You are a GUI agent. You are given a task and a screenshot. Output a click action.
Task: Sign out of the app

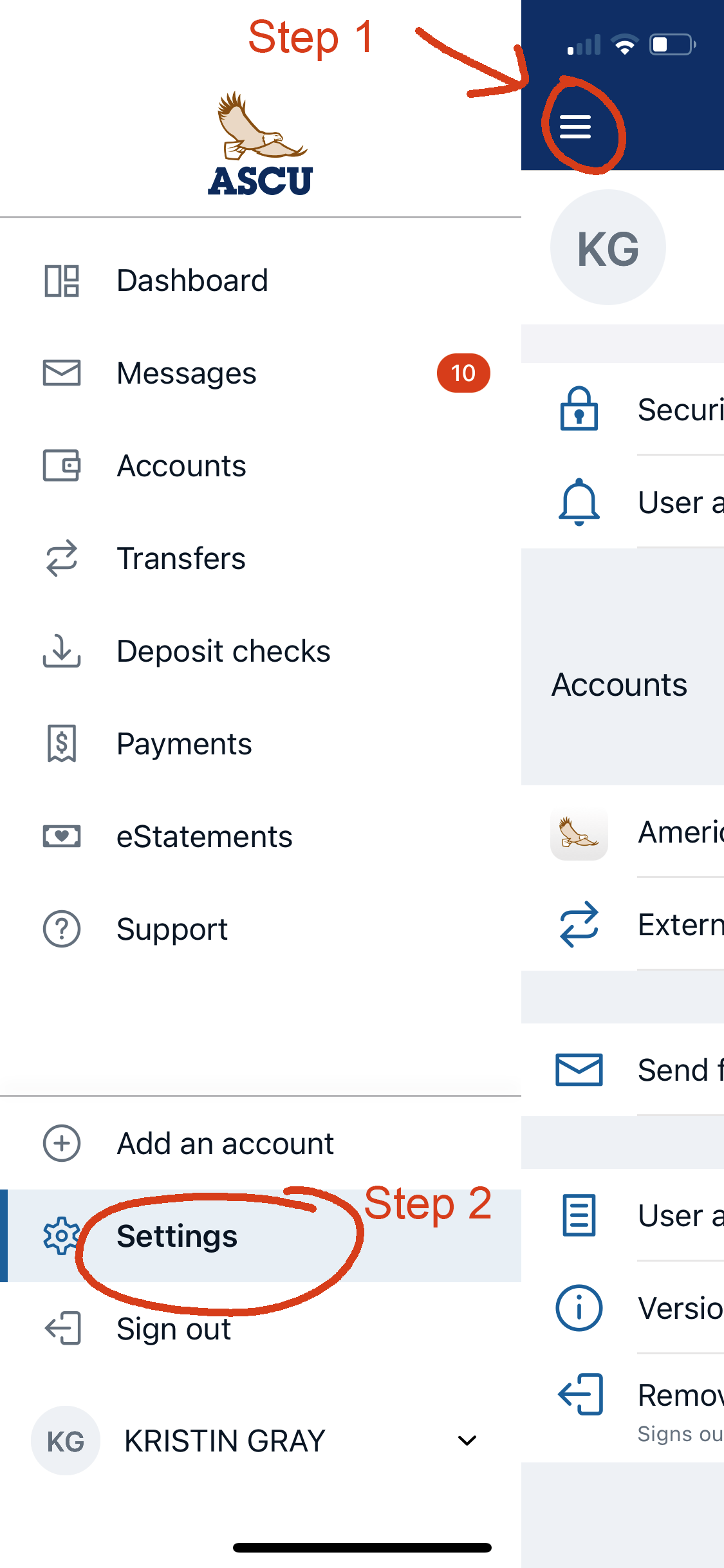(261, 1329)
